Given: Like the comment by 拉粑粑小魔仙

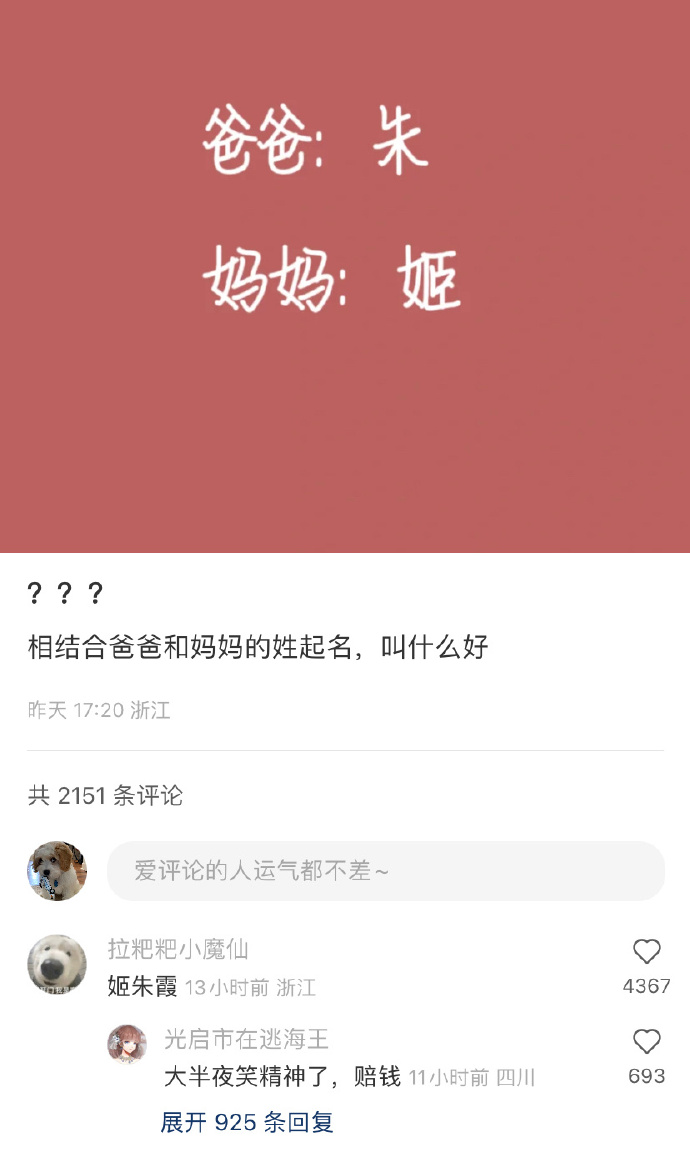Looking at the screenshot, I should [647, 952].
